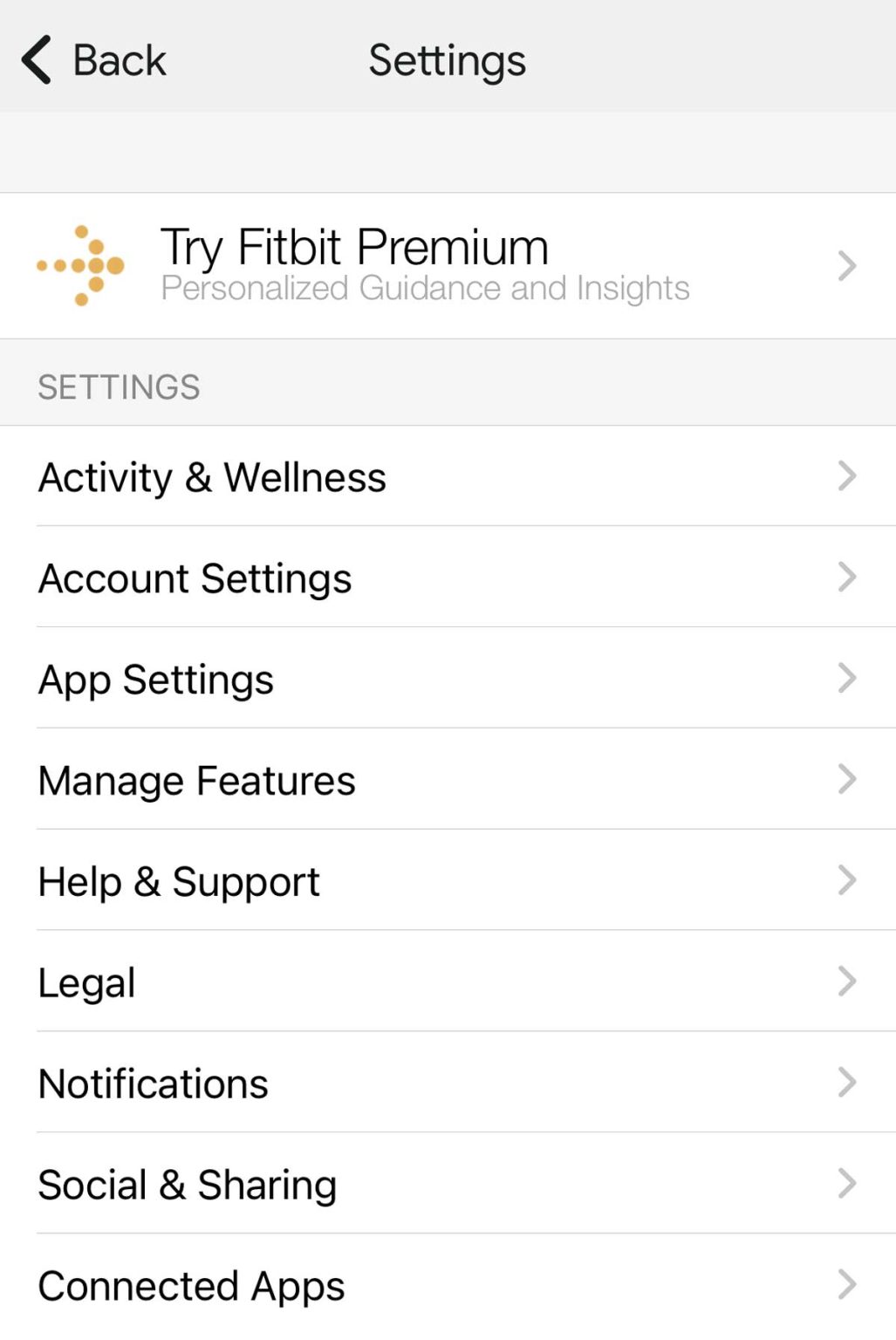896x1340 pixels.
Task: Click the Fitbit logo icon
Action: (80, 264)
